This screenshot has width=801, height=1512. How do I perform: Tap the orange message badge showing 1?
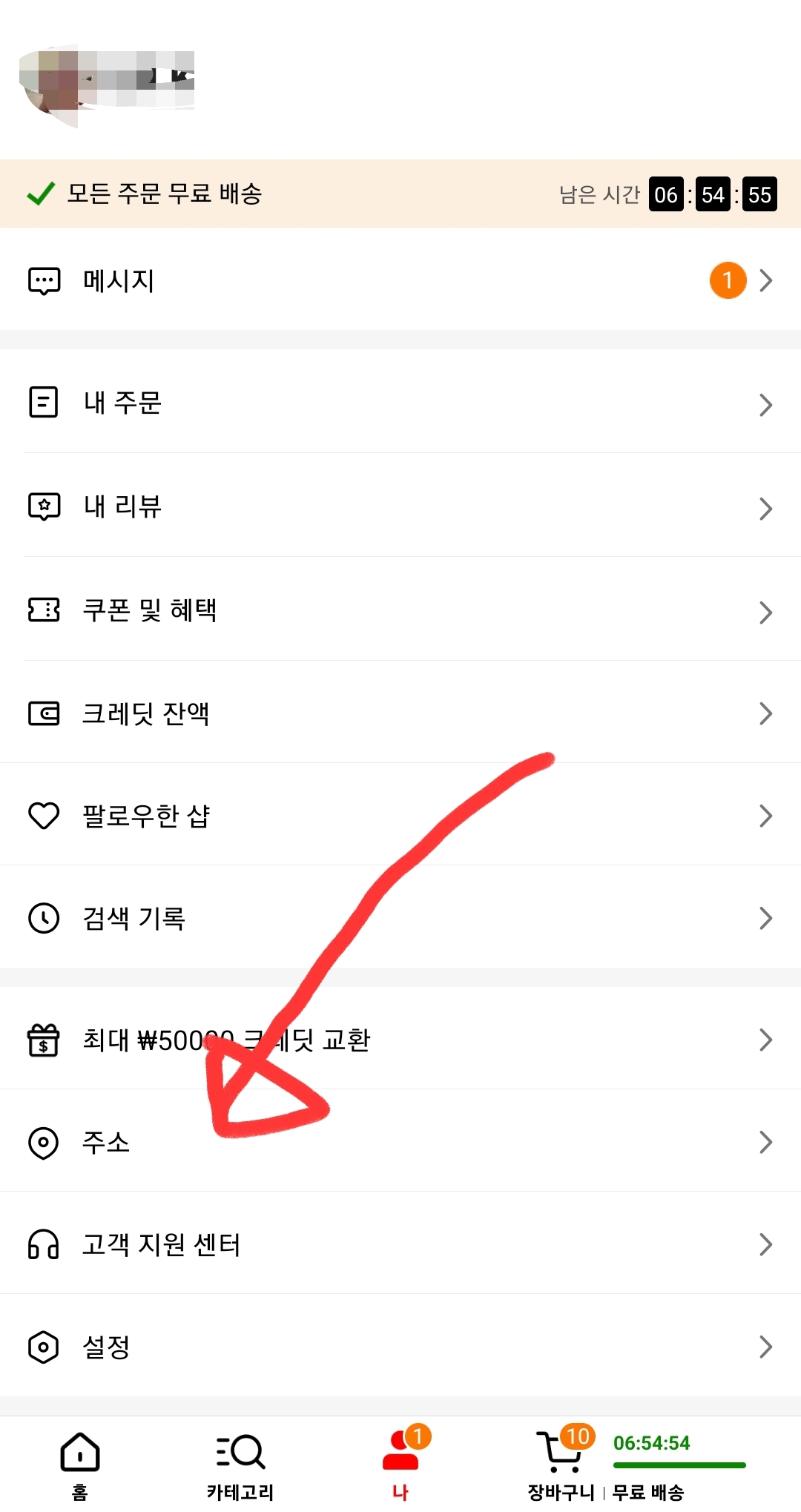tap(728, 280)
